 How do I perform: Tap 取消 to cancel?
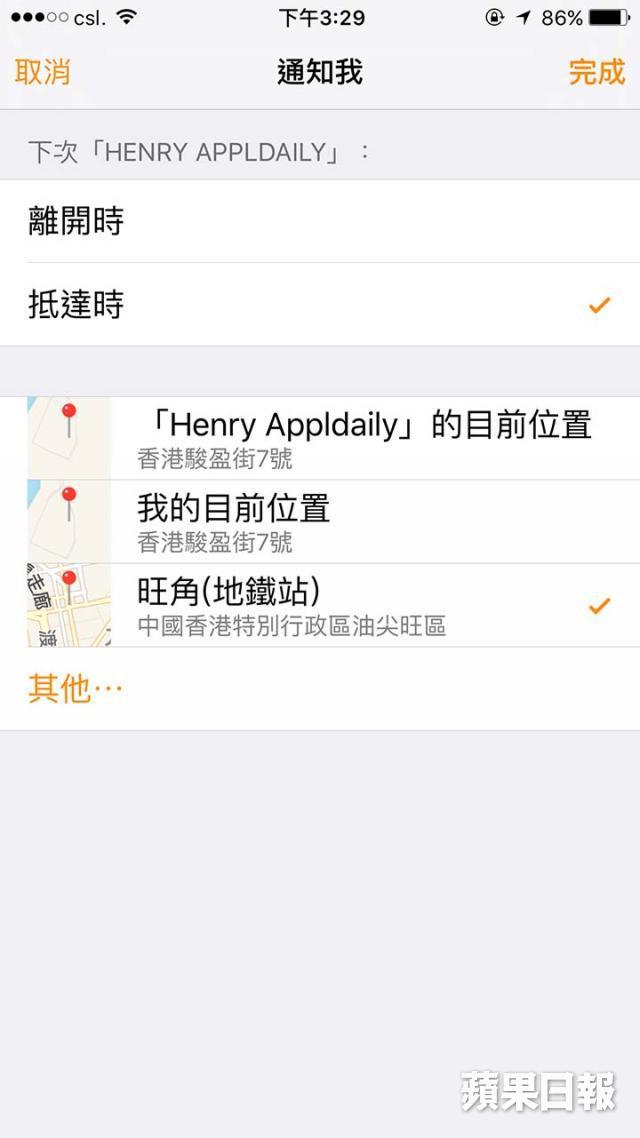42,73
